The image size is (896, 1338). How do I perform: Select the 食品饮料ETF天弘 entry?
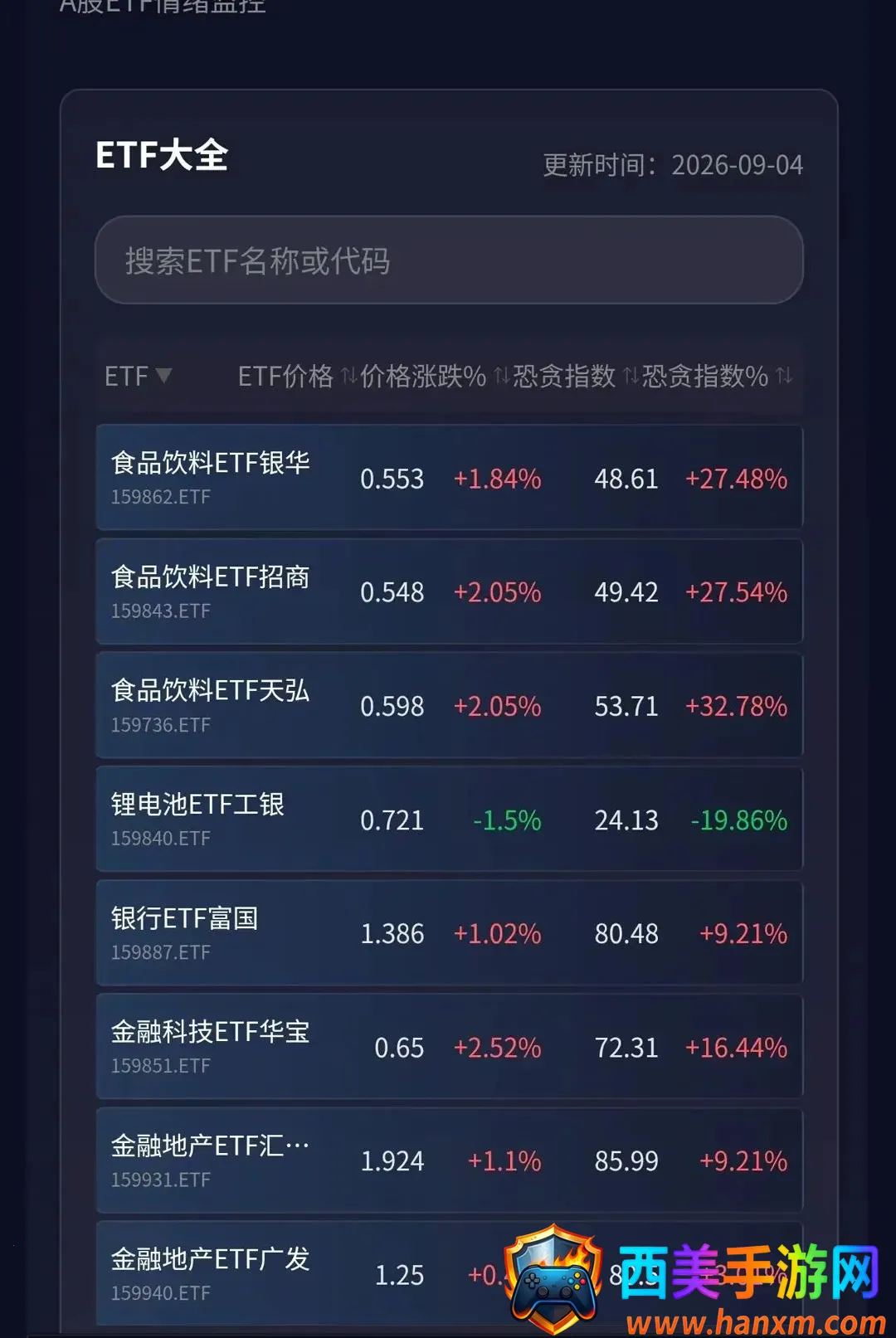(449, 705)
